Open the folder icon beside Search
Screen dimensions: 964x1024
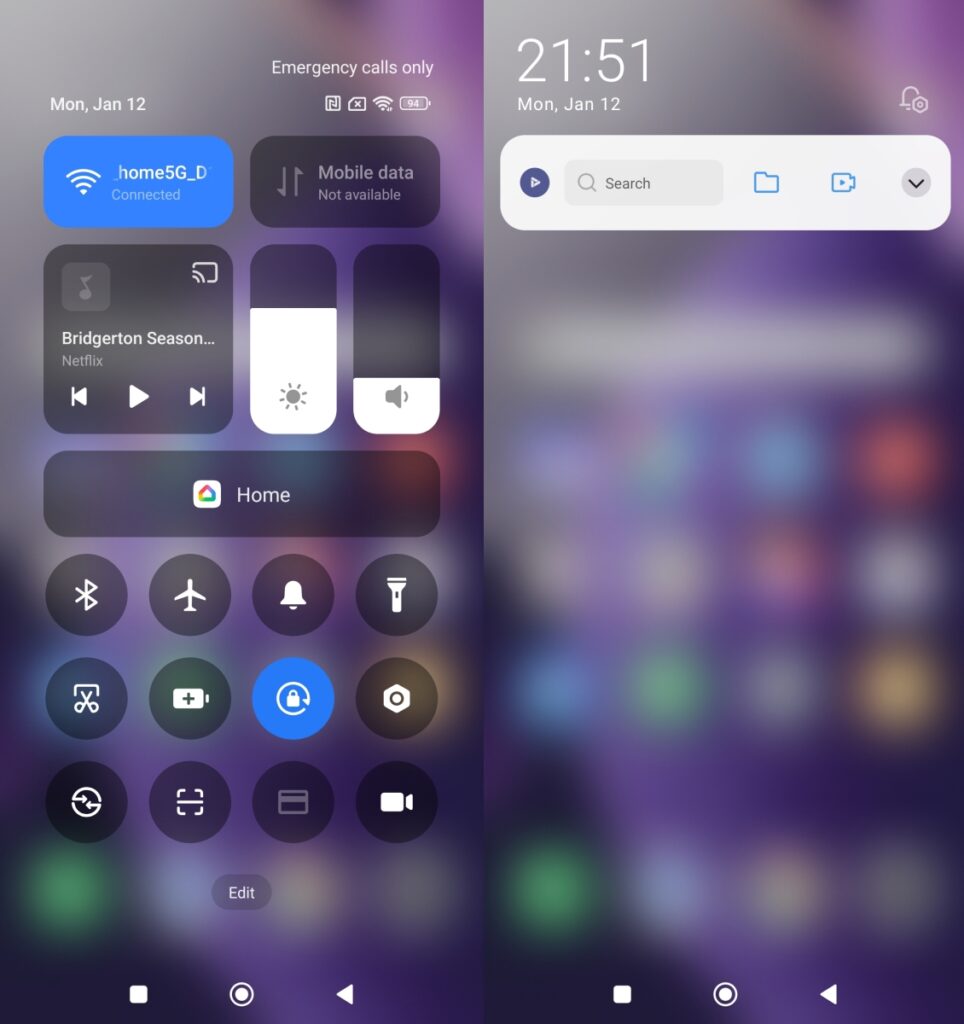click(766, 183)
